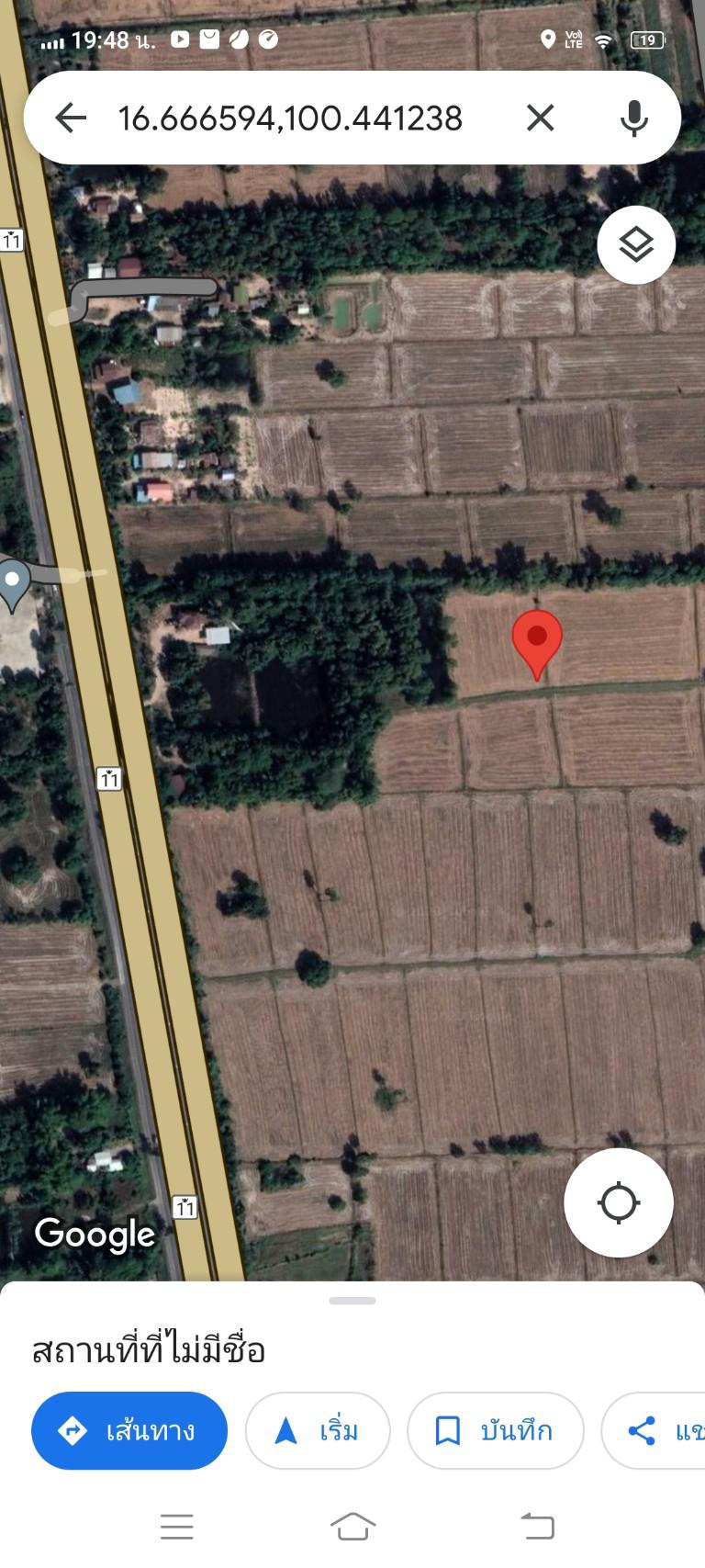Viewport: 705px width, 1568px height.
Task: Clear the search text with the X
Action: tap(541, 118)
